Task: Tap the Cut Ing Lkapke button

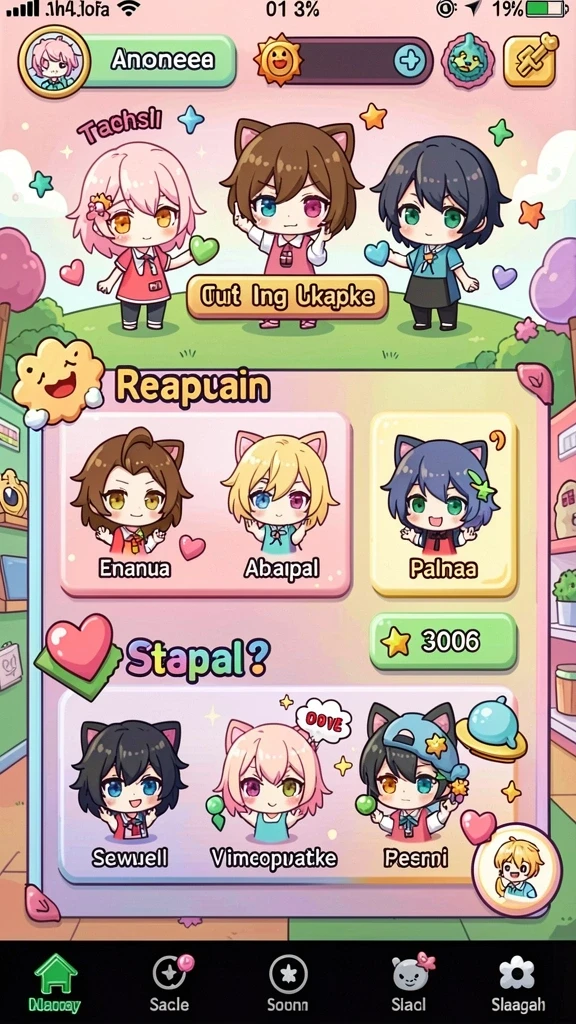Action: (x=287, y=297)
